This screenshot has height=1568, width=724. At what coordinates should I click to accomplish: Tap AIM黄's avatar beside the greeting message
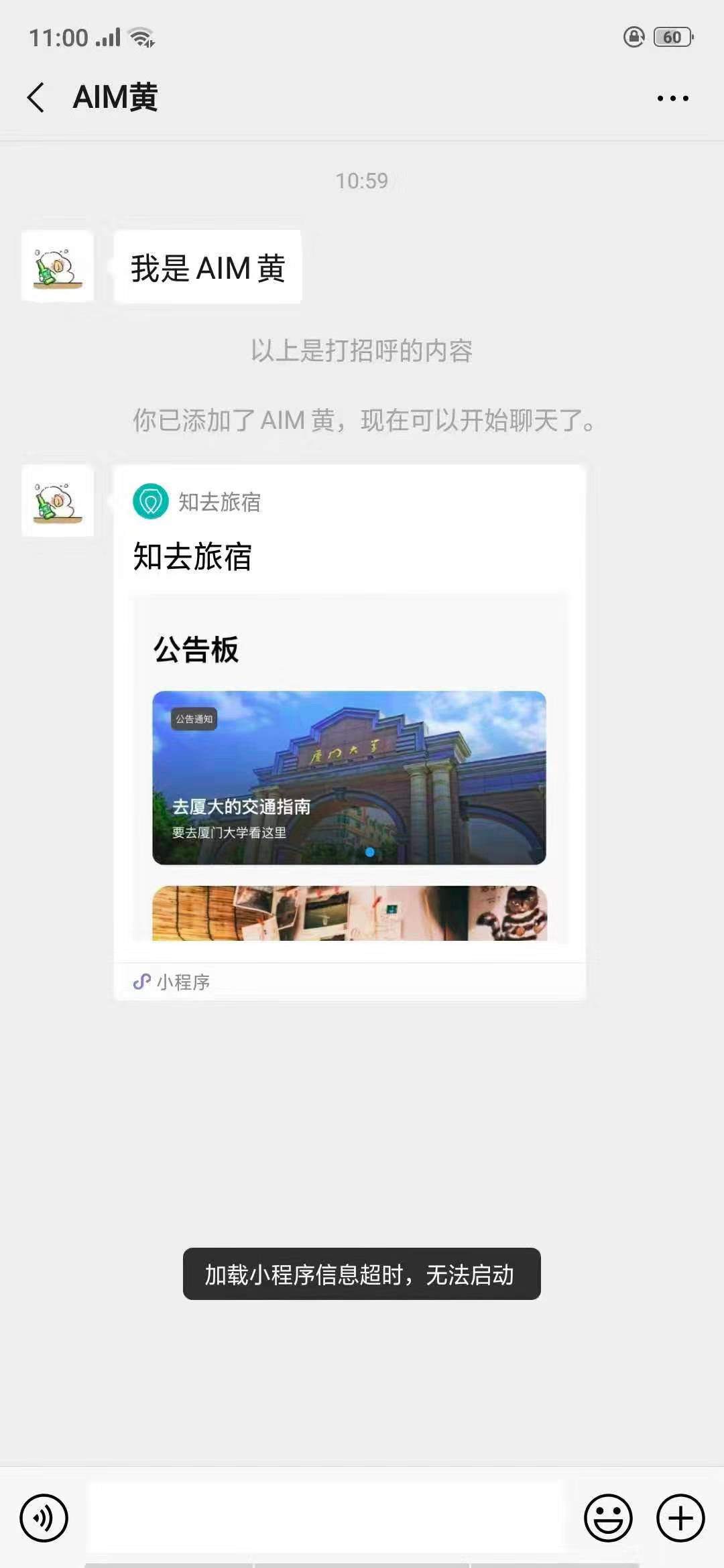(x=58, y=266)
